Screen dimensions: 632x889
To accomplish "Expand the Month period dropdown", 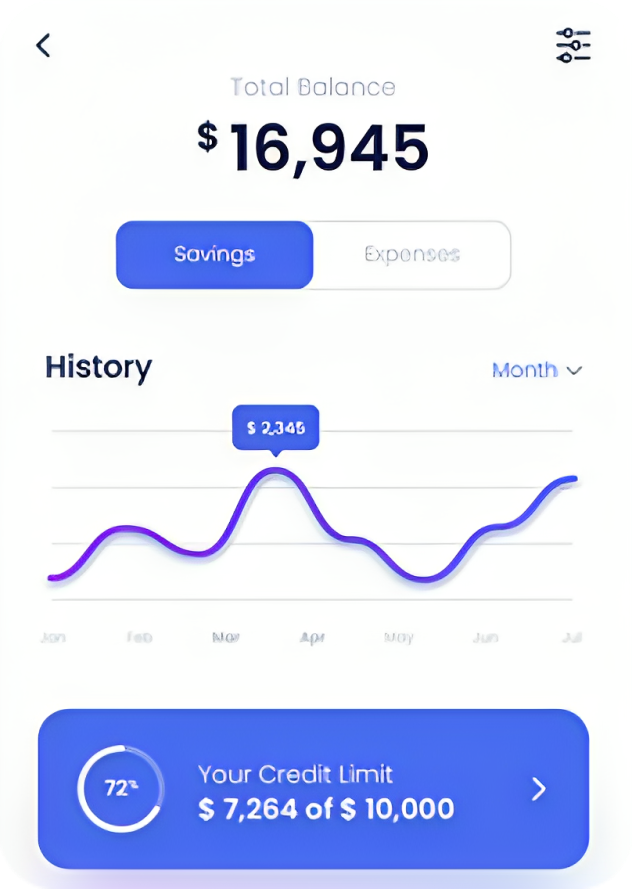I will (x=536, y=370).
